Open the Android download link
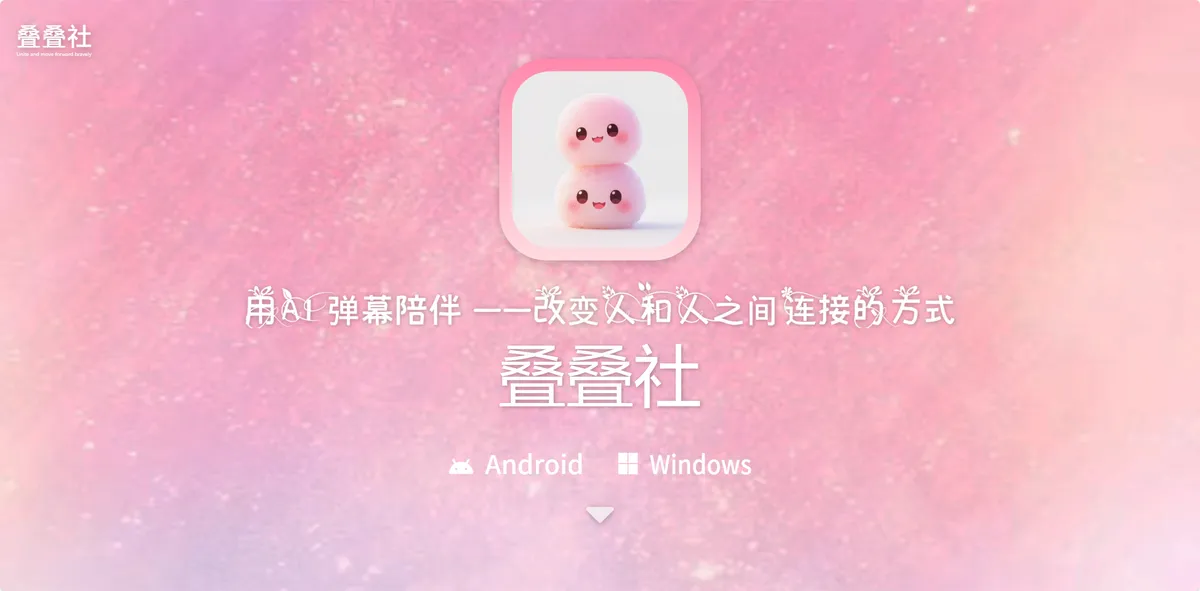Image resolution: width=1200 pixels, height=591 pixels. click(516, 465)
